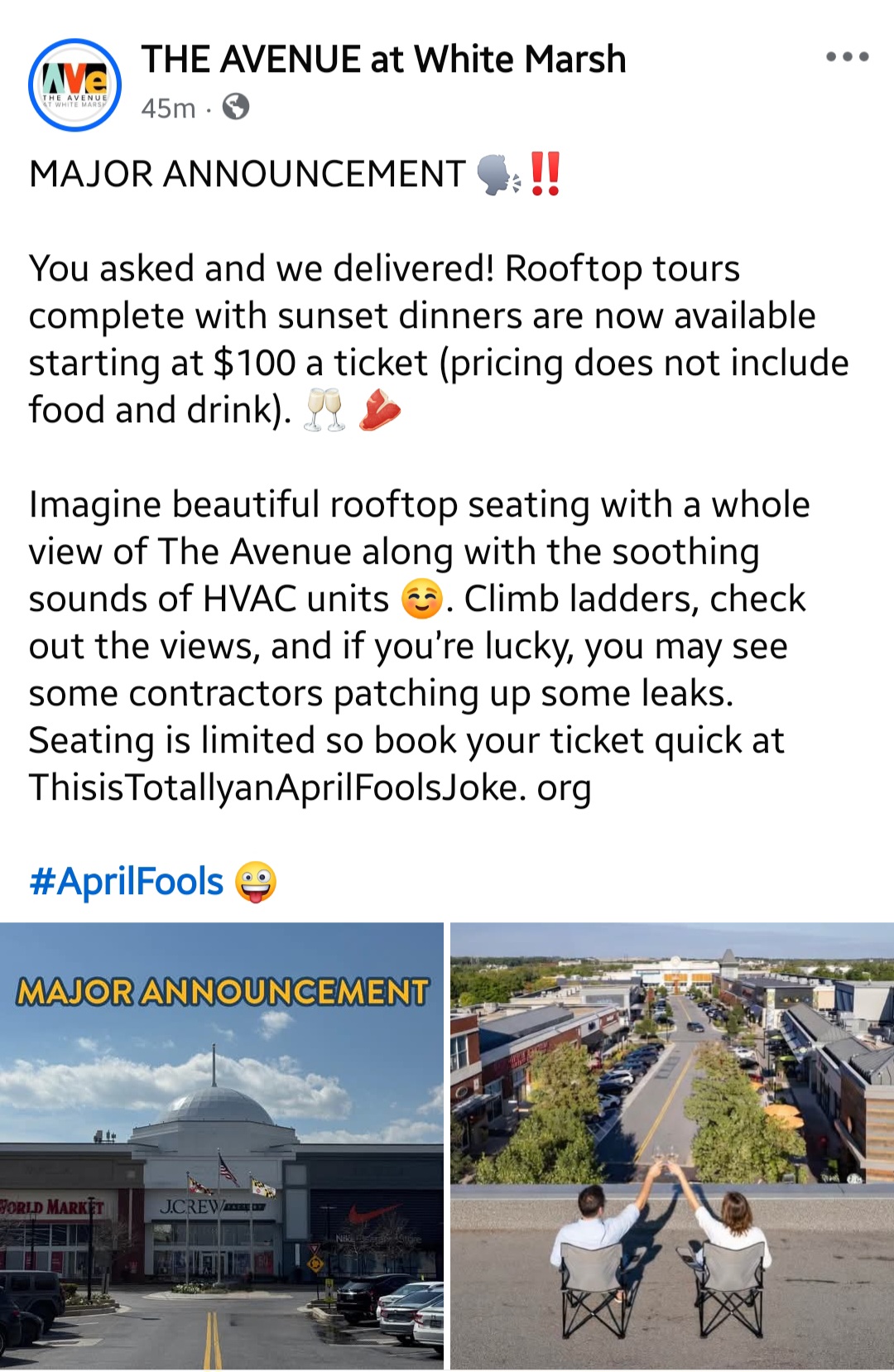Tap the #AprilFools hashtag

coord(127,881)
